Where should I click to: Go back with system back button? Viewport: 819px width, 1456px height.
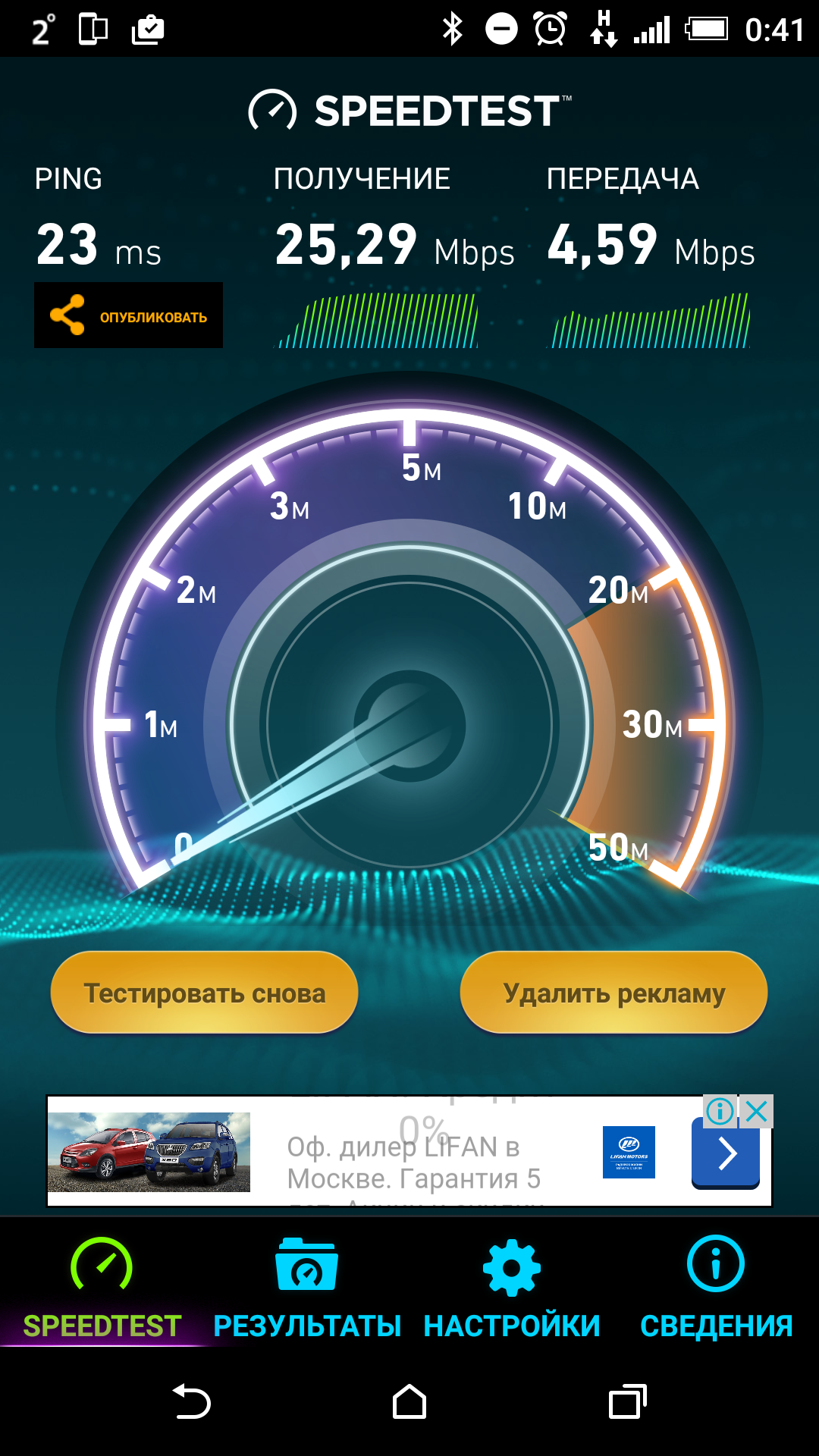coord(192,1401)
